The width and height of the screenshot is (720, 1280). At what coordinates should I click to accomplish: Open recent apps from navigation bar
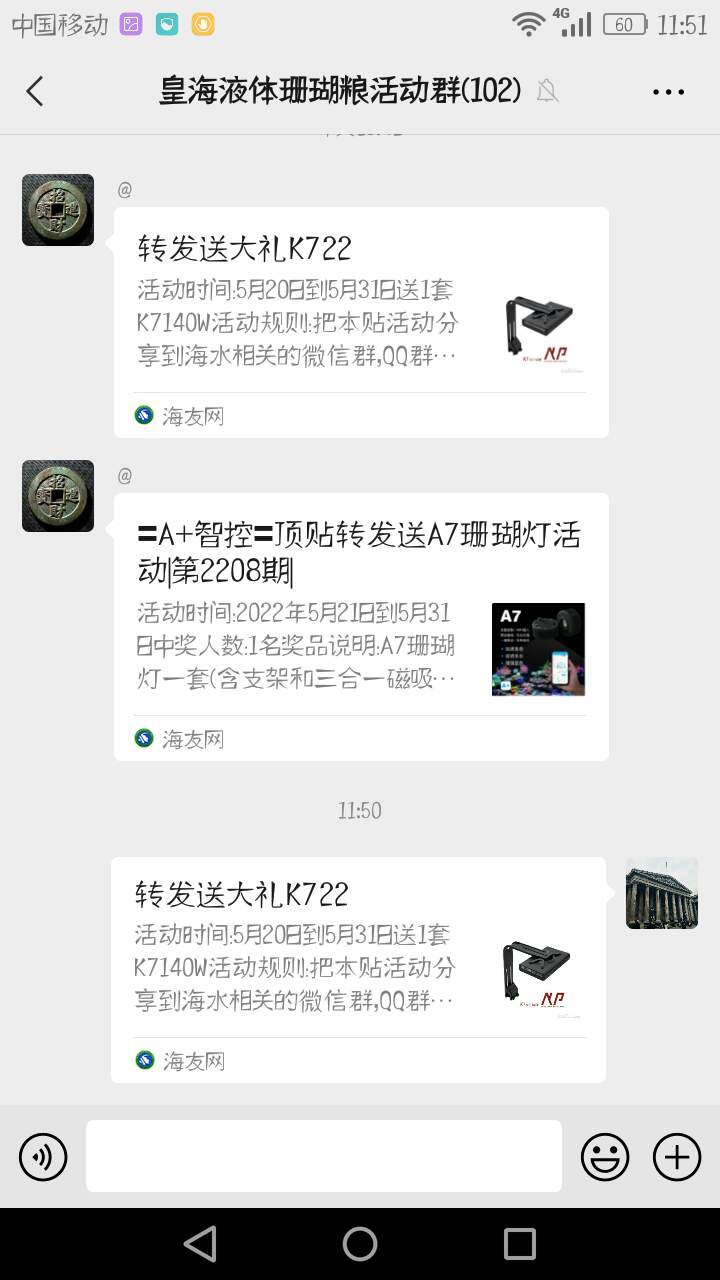[520, 1244]
